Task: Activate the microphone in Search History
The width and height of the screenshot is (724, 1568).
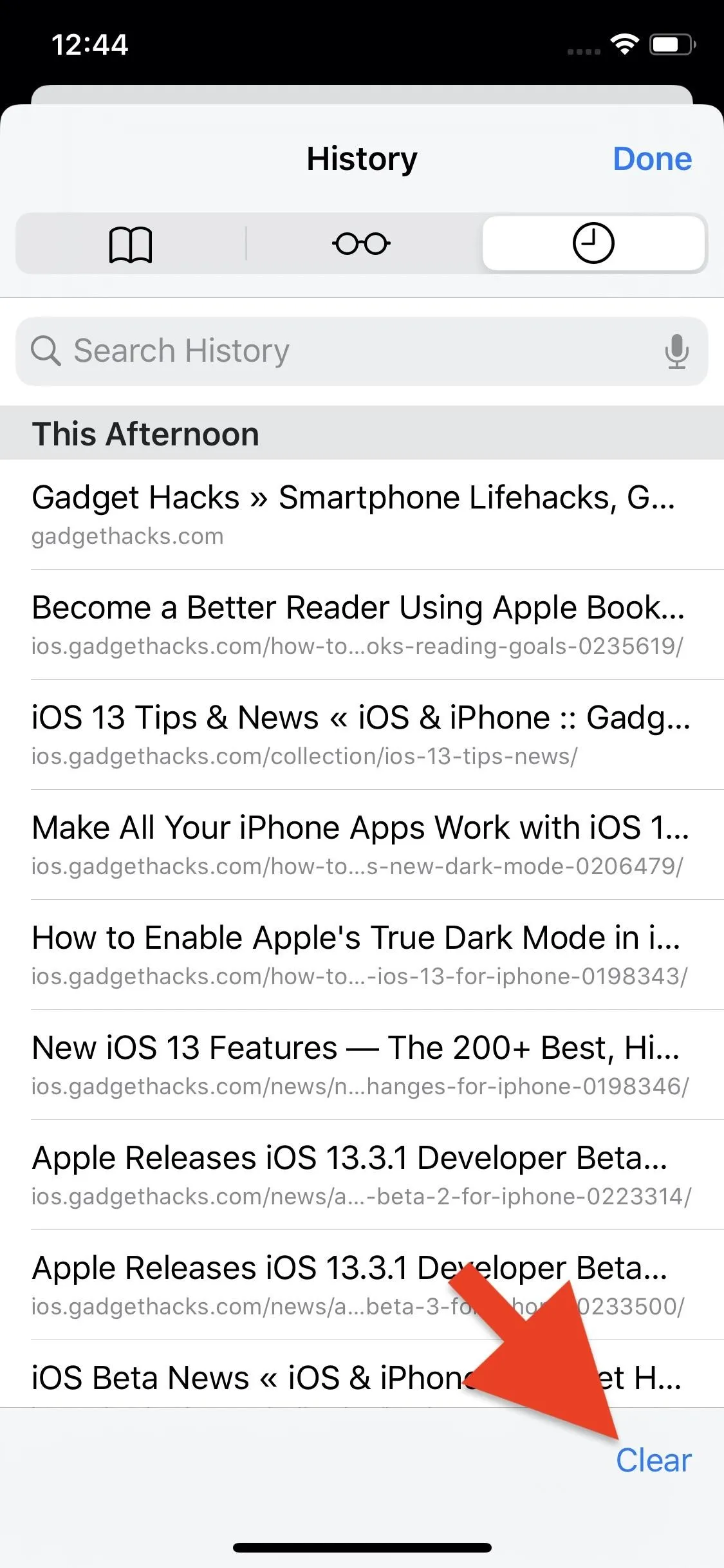Action: tap(676, 351)
